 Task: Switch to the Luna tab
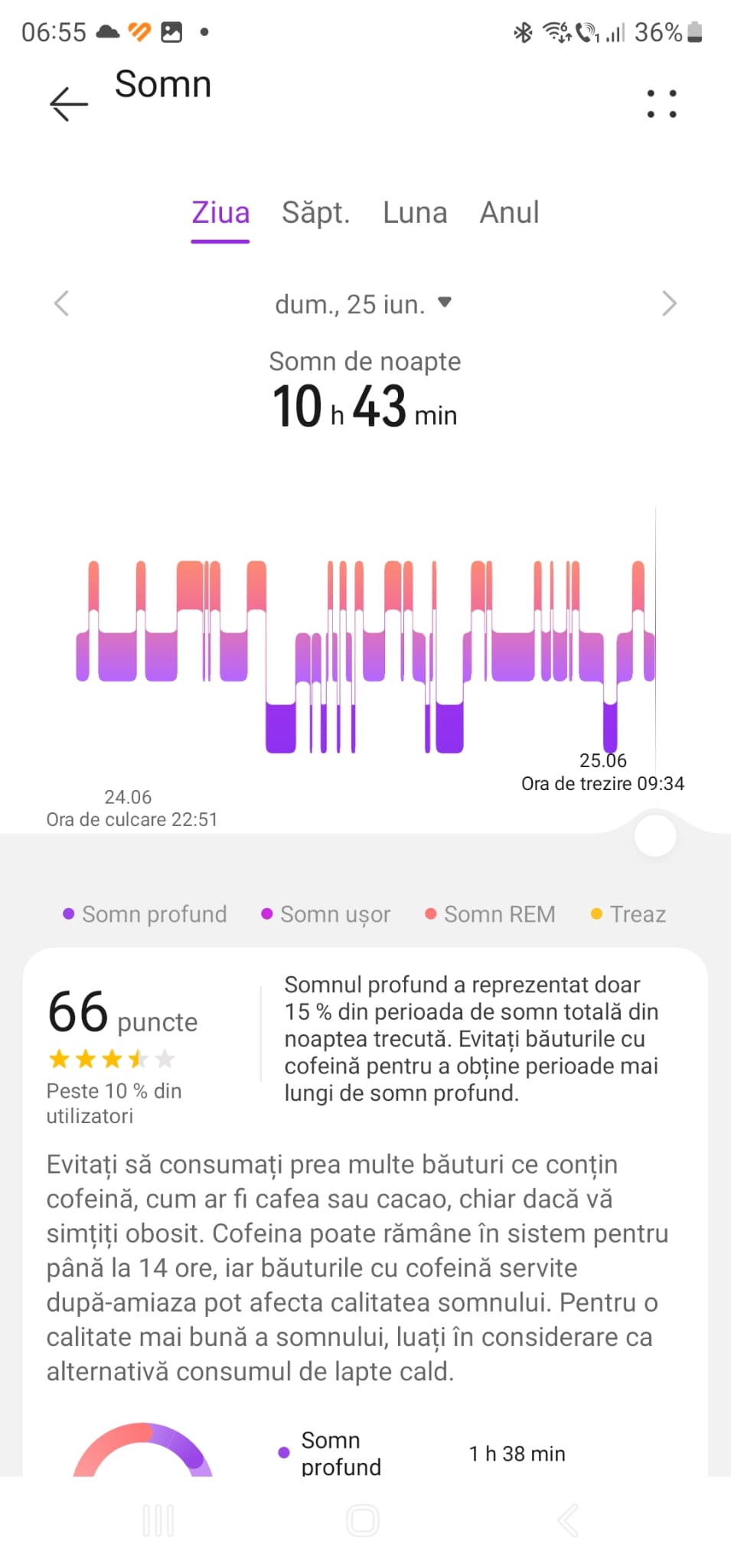(415, 213)
